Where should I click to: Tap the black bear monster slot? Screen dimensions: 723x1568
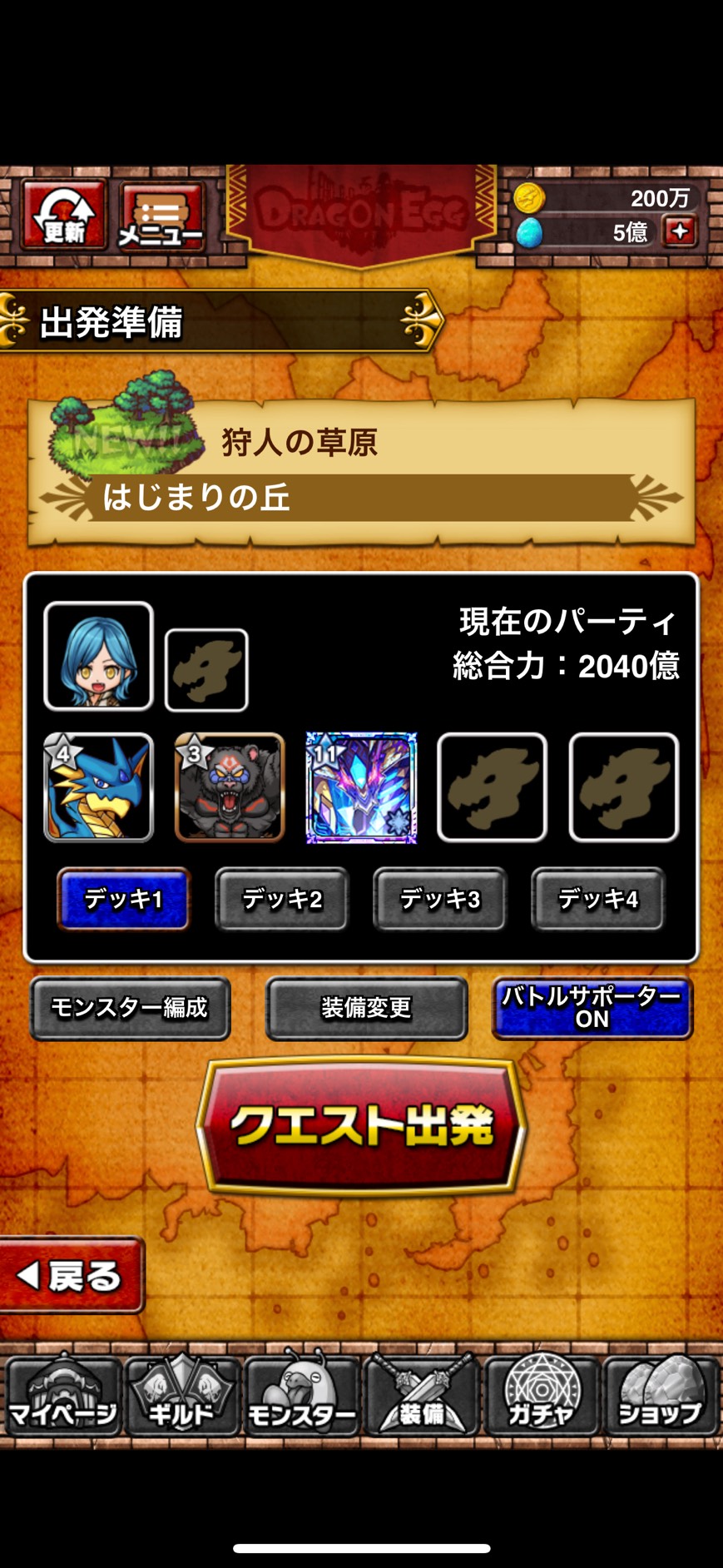(230, 787)
